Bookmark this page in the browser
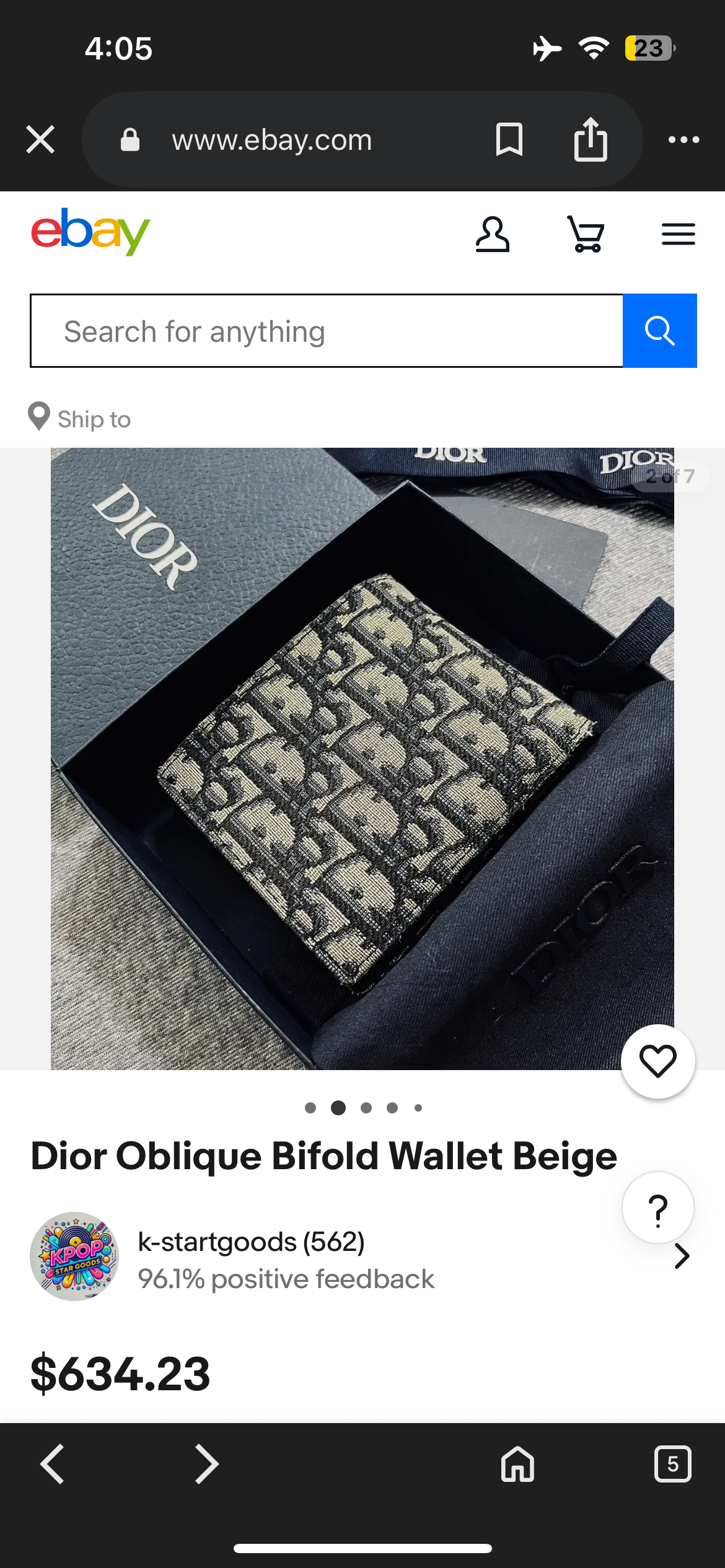This screenshot has height=1568, width=725. click(509, 139)
